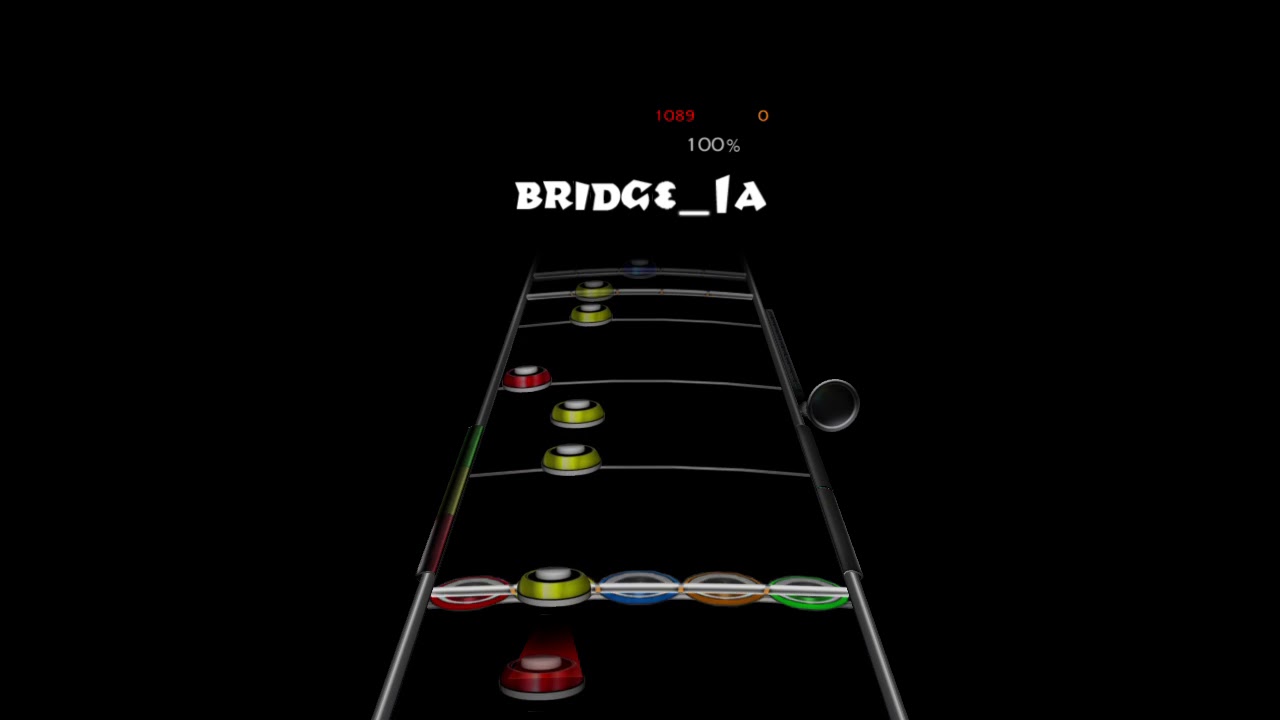Strike the blue fret button
The width and height of the screenshot is (1280, 720).
pos(639,588)
